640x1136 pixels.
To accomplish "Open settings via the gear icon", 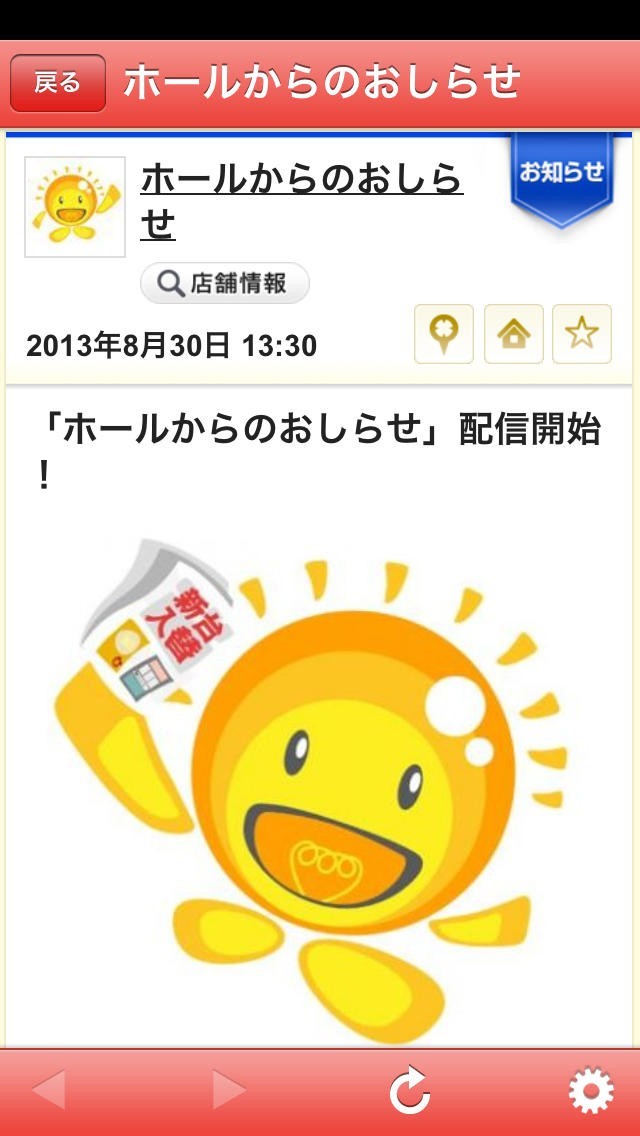I will tap(590, 1091).
